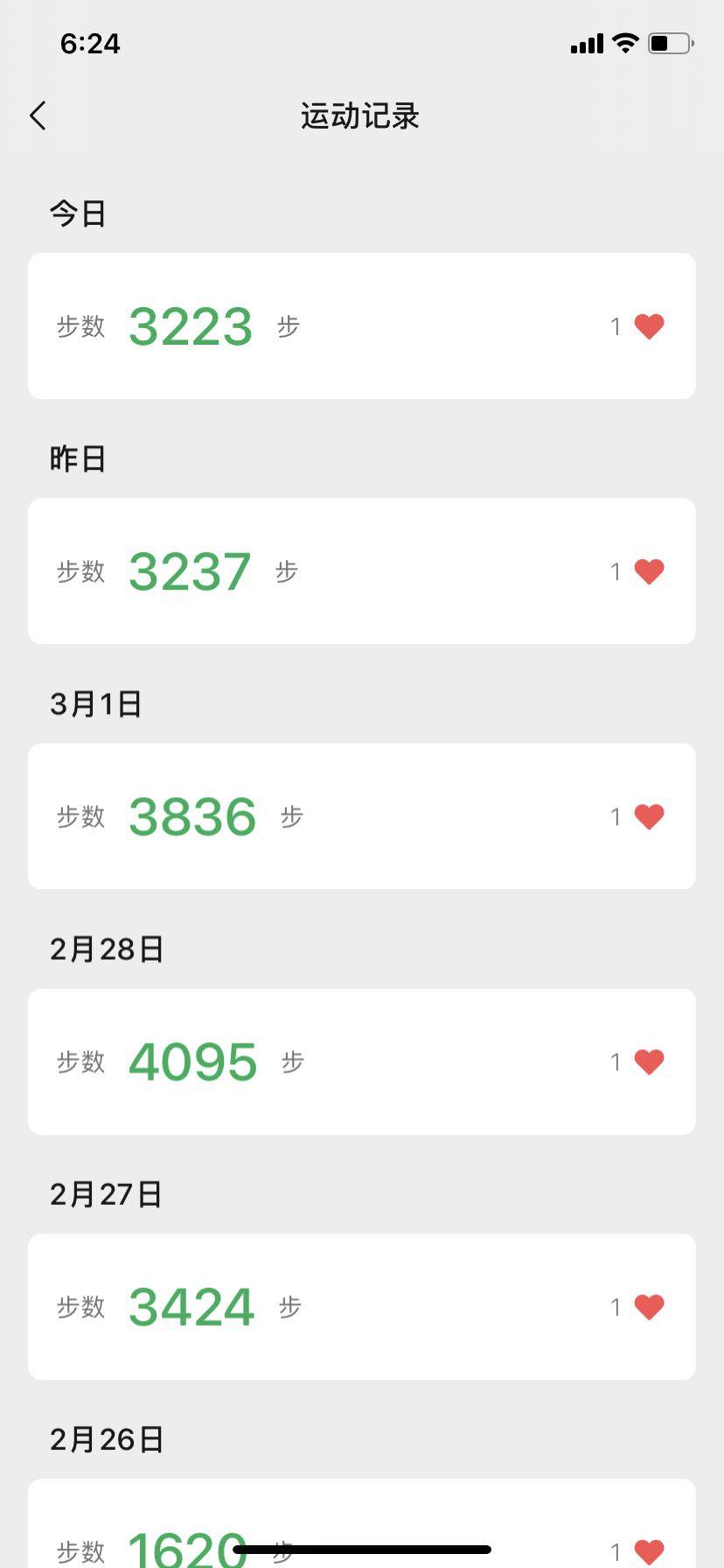724x1568 pixels.
Task: Tap the heart on 2月28日 record
Action: point(649,1061)
